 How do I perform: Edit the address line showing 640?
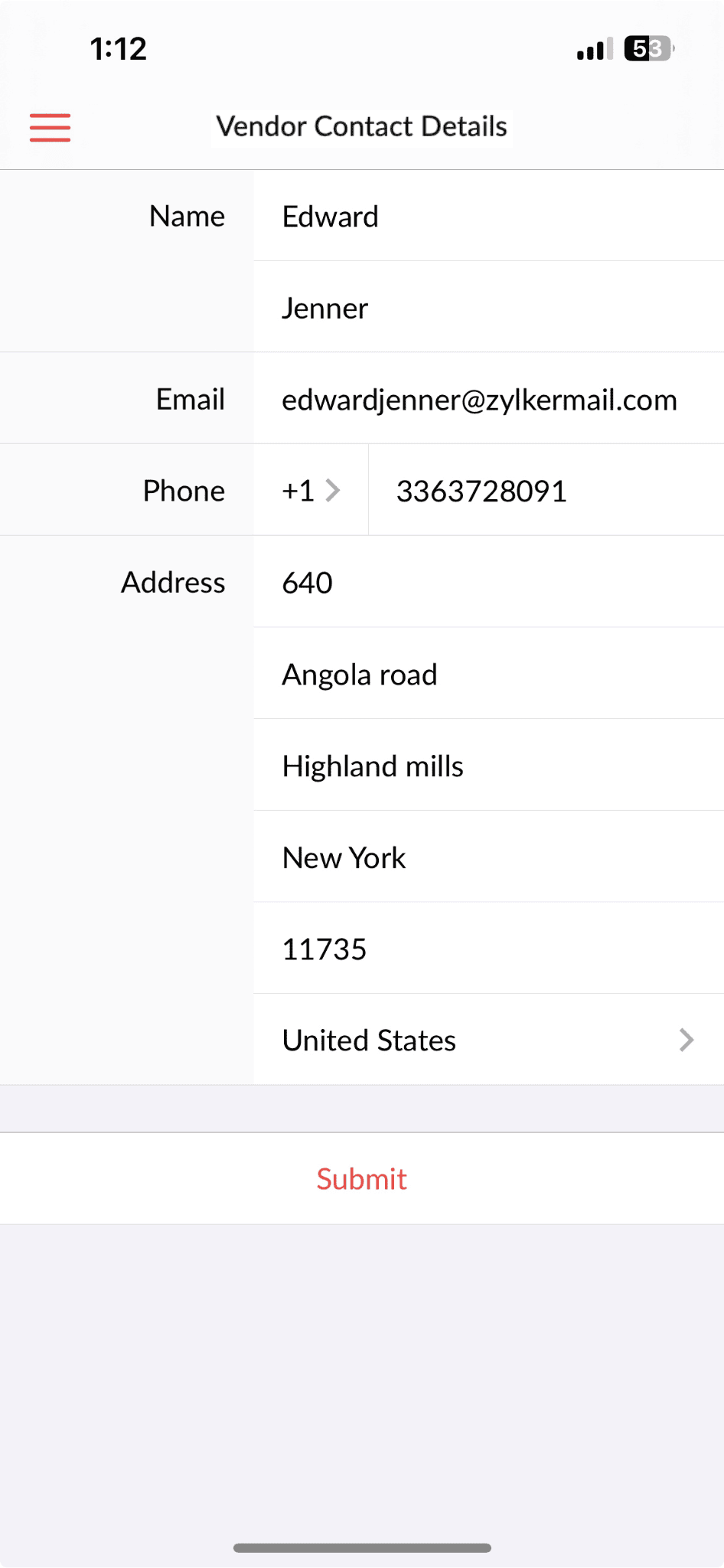pos(489,582)
